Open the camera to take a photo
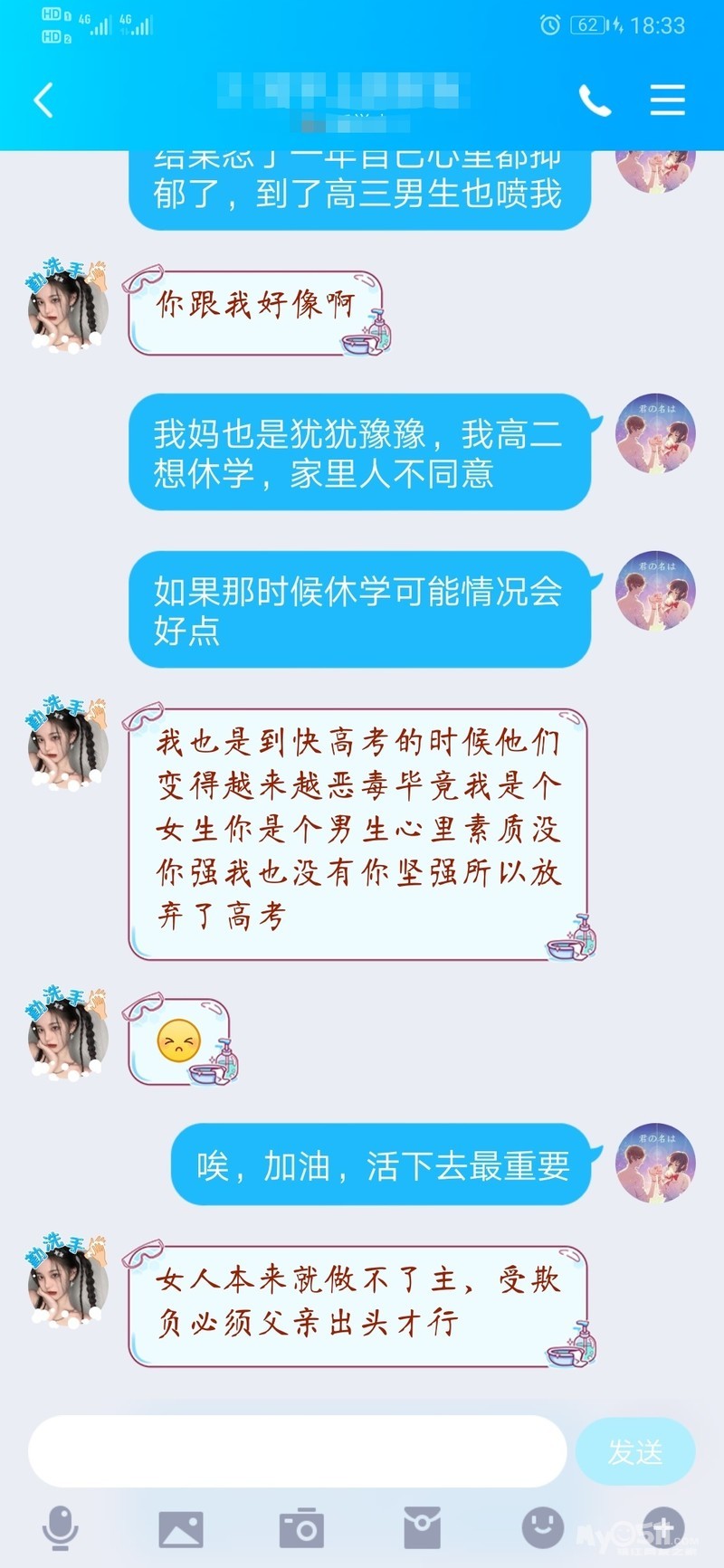 click(301, 1529)
